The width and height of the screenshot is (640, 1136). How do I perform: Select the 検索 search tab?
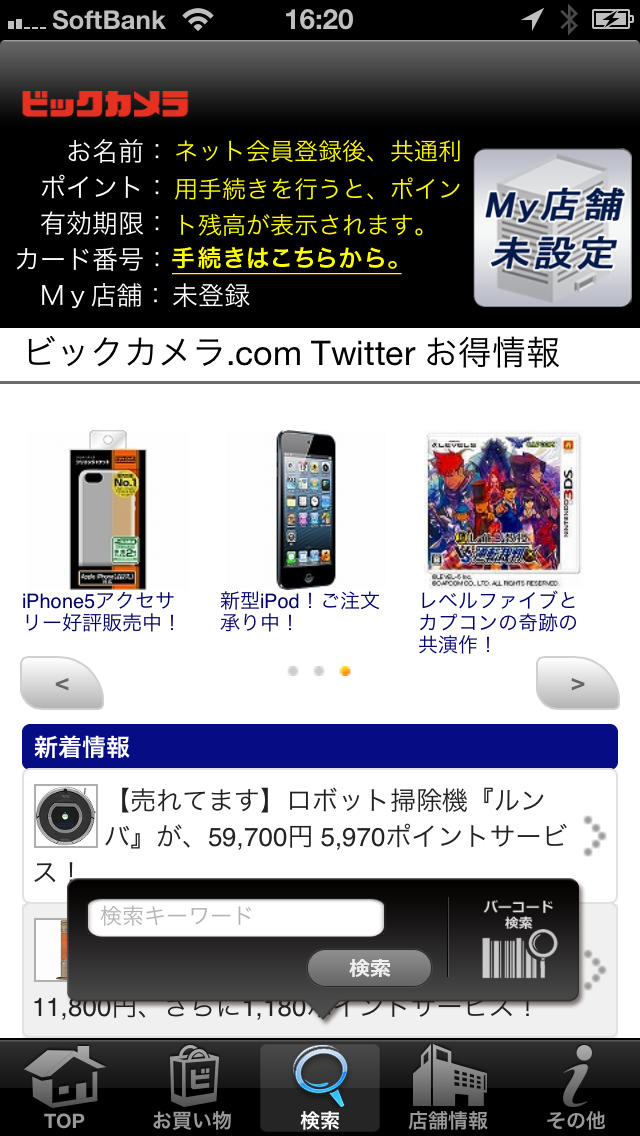click(320, 1088)
